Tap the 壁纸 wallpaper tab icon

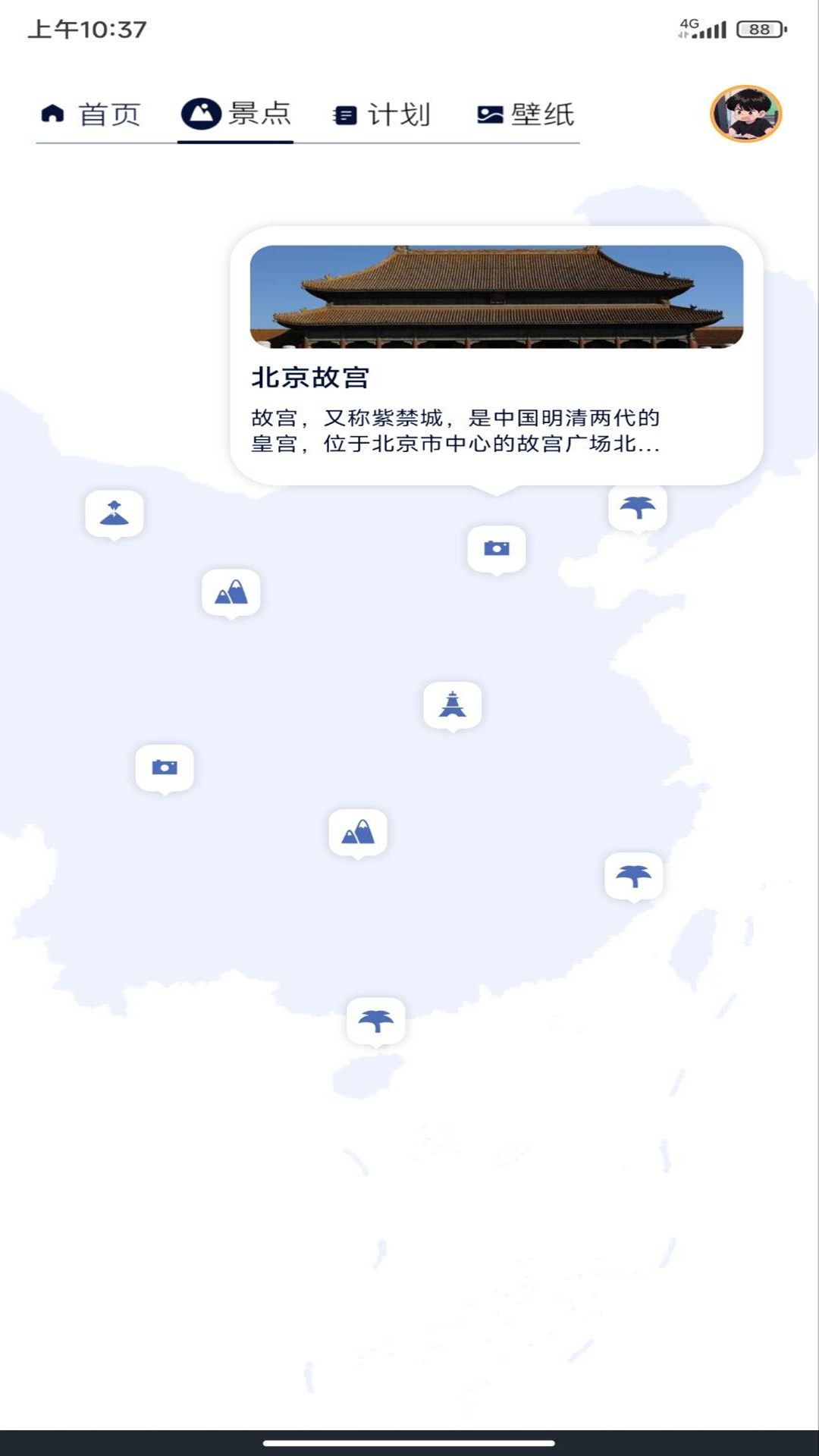click(491, 112)
